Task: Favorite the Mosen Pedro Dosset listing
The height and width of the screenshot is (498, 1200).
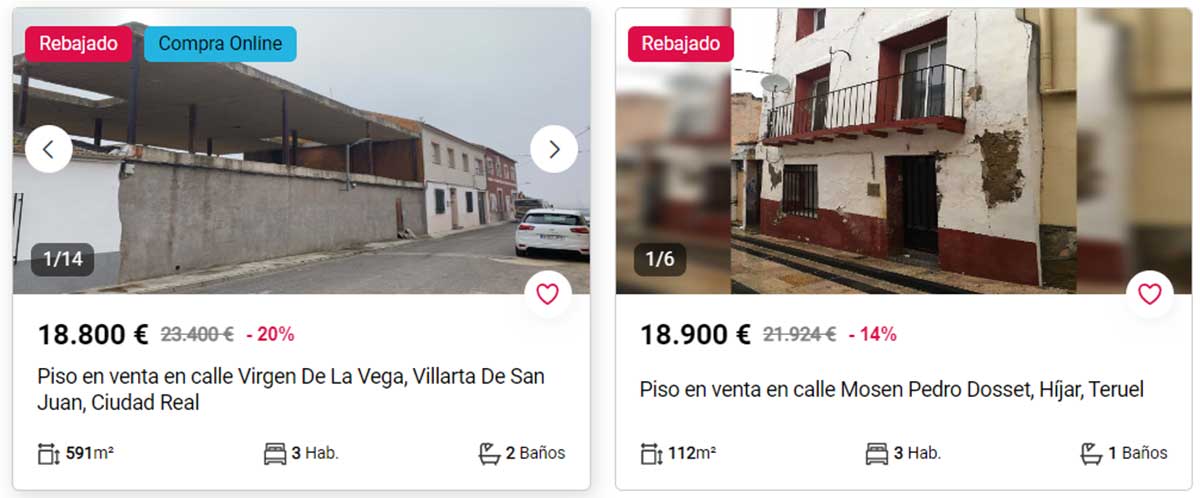Action: (1150, 294)
